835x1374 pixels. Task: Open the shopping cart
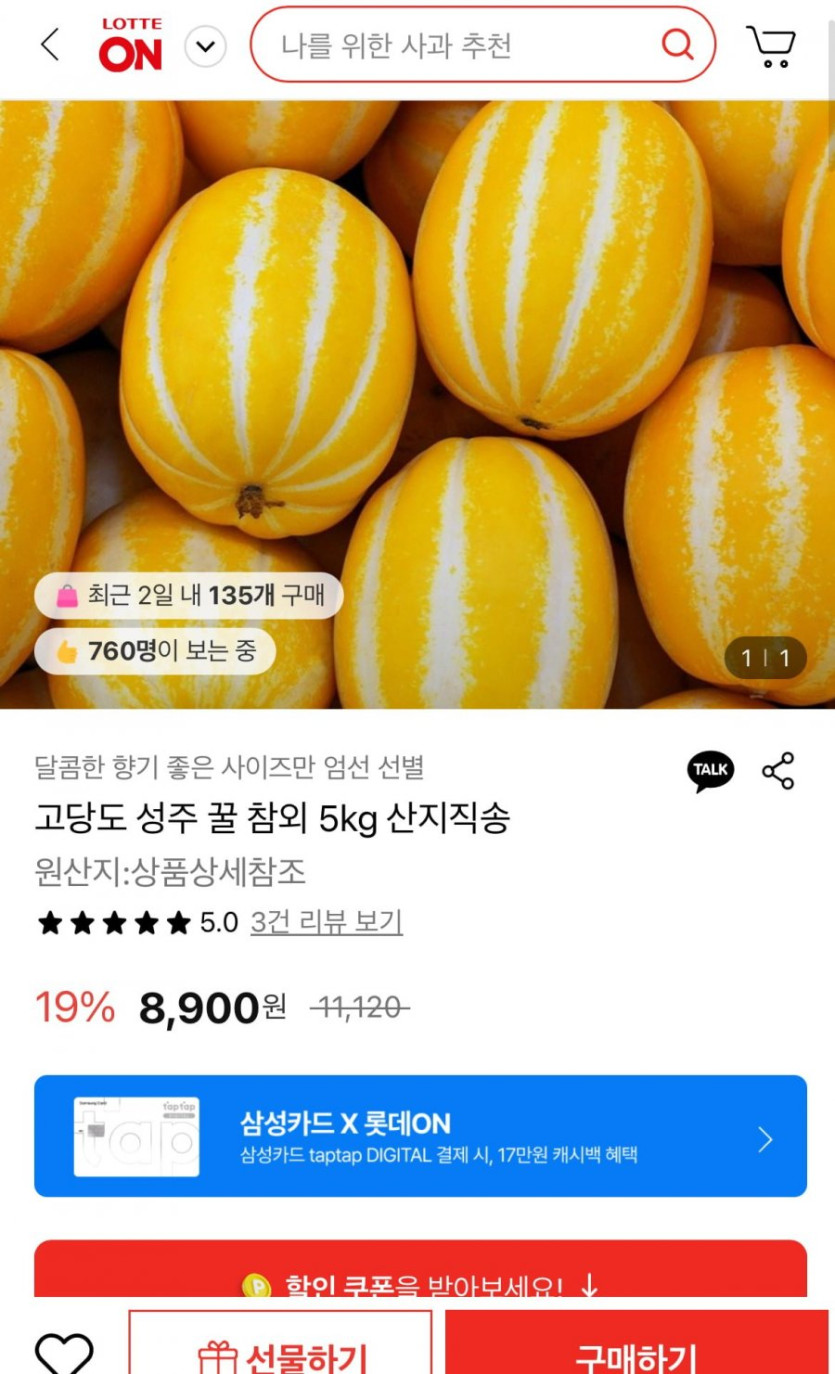(771, 46)
